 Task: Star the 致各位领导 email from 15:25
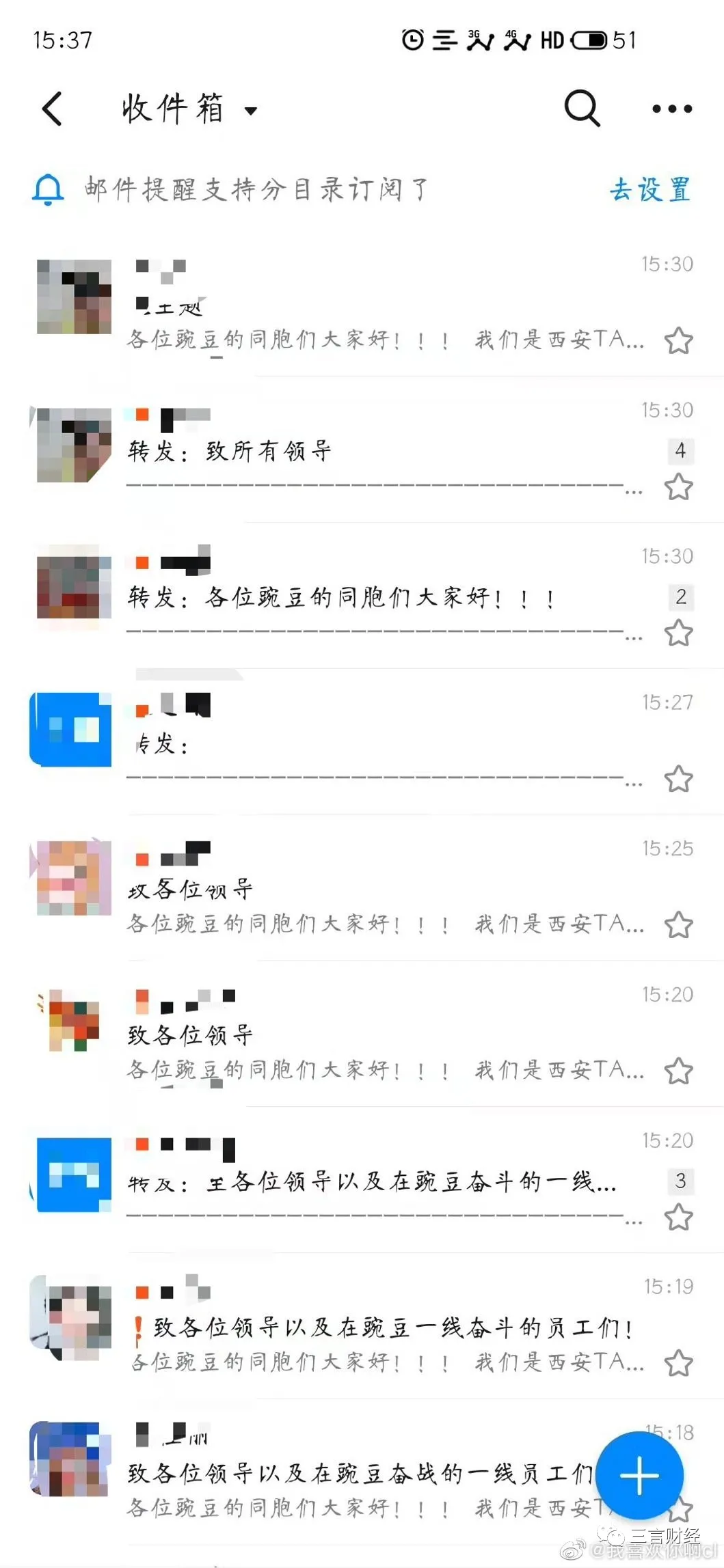[678, 925]
